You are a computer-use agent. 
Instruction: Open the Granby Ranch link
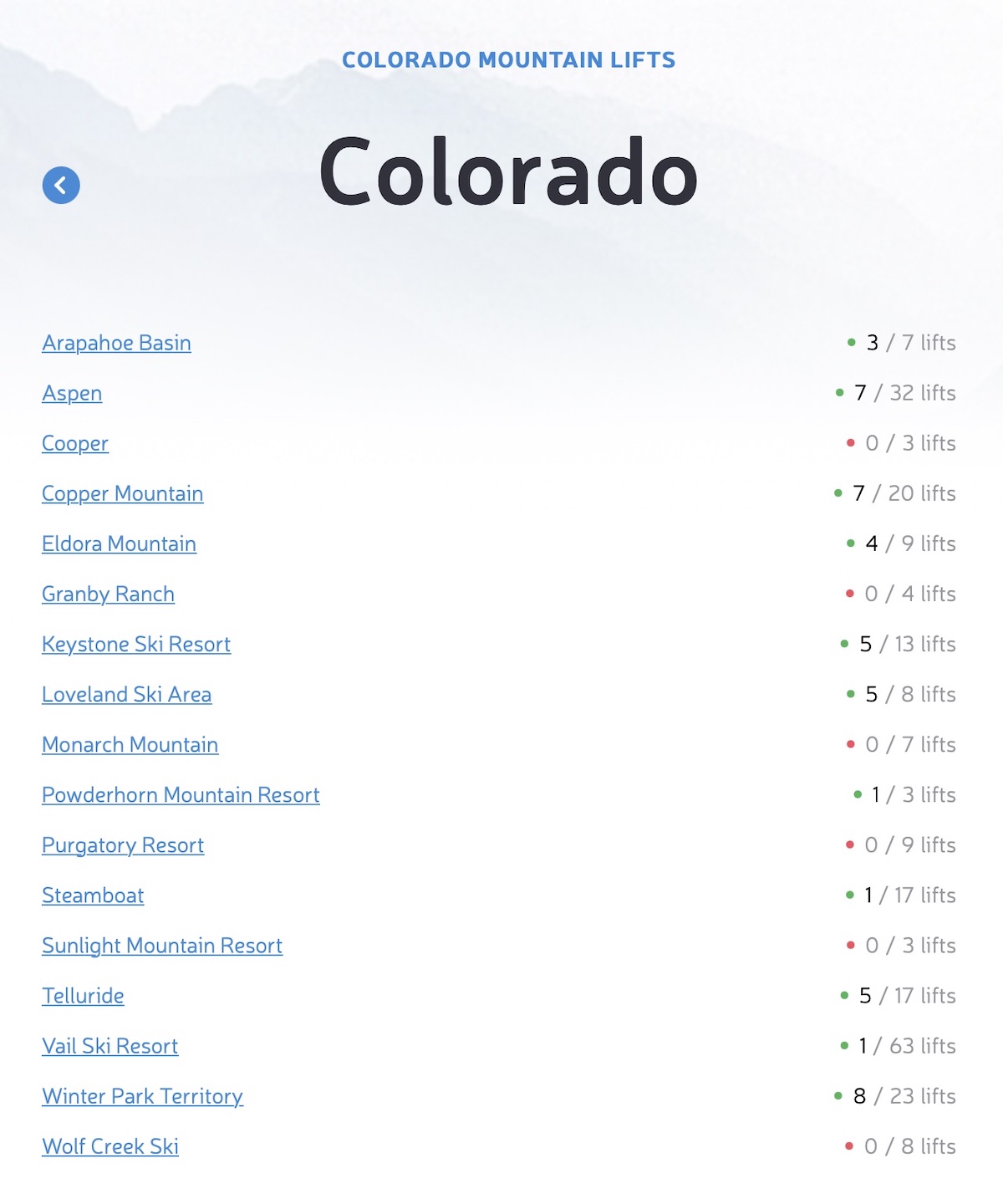108,594
